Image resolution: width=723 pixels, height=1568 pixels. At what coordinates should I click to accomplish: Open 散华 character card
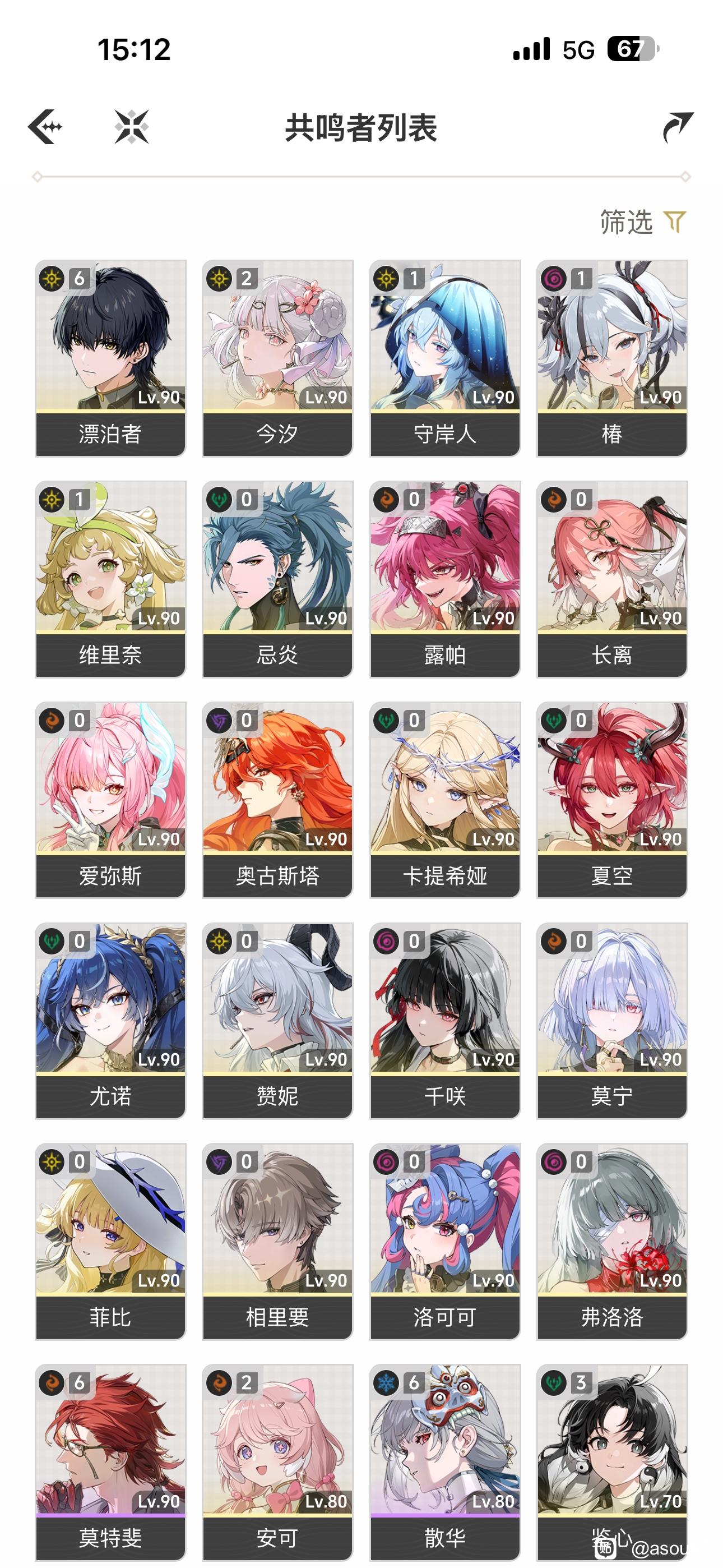tap(445, 1463)
